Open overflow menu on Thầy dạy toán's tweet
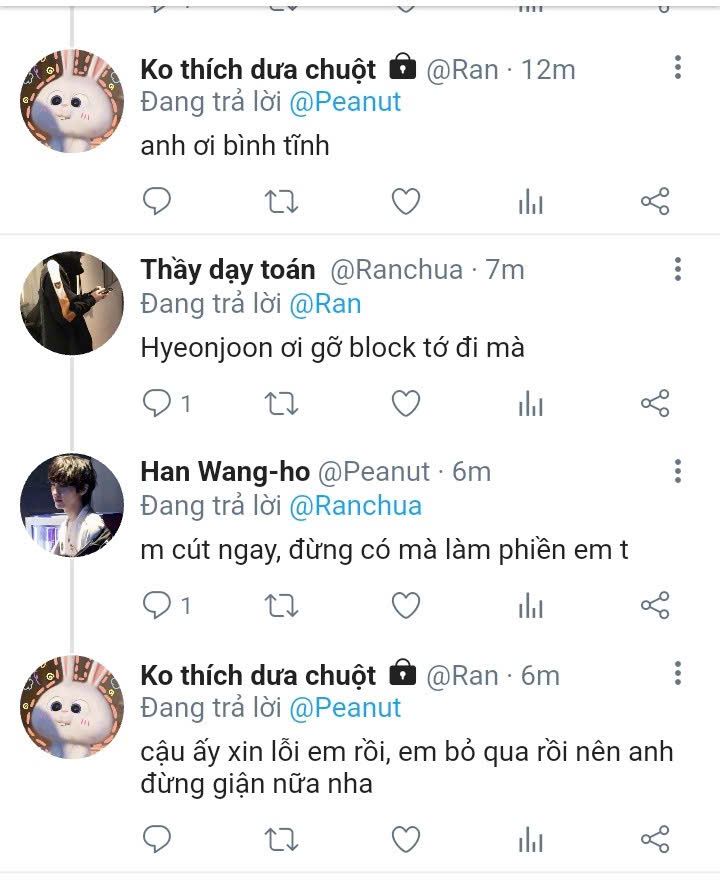Screen dimensions: 720x887 [678, 269]
